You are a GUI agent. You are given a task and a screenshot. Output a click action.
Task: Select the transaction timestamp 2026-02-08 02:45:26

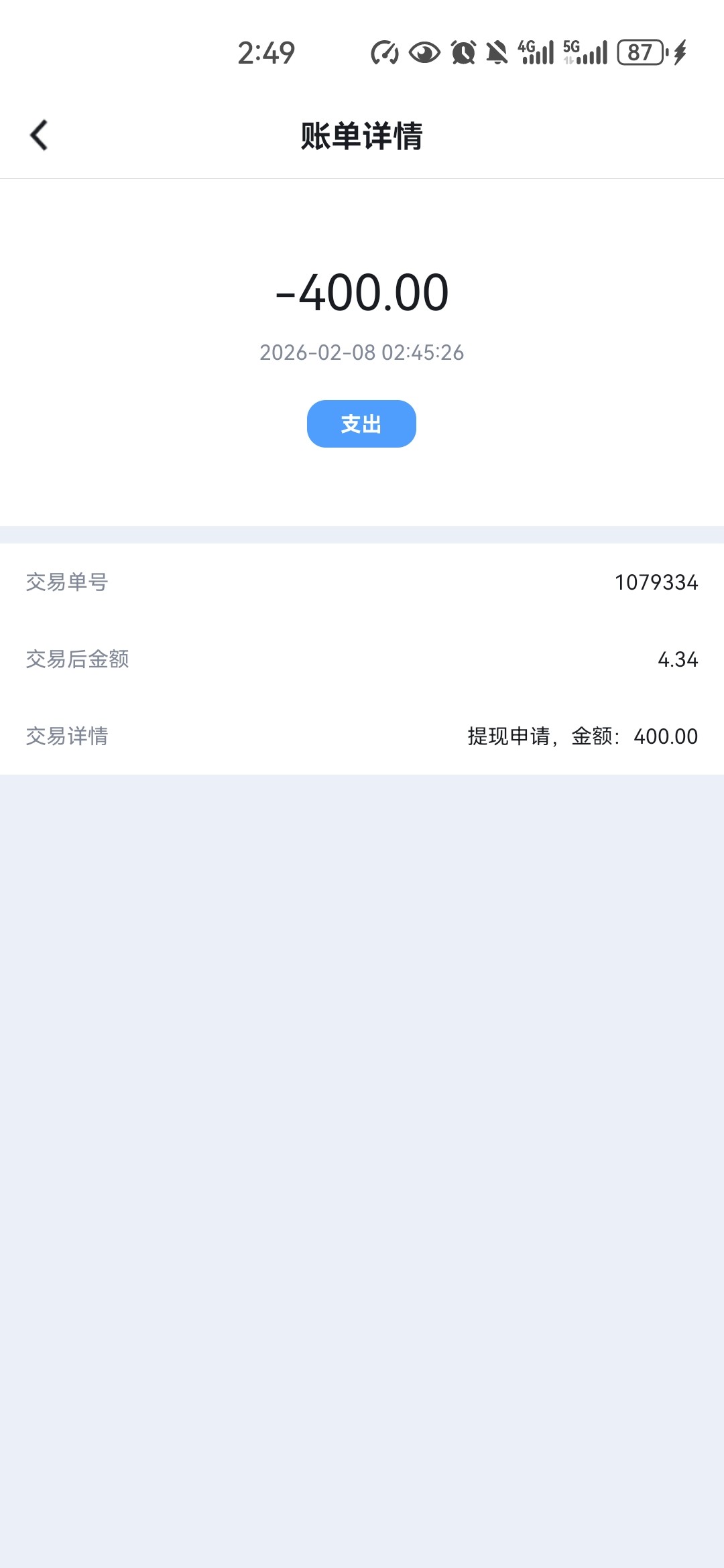[361, 354]
